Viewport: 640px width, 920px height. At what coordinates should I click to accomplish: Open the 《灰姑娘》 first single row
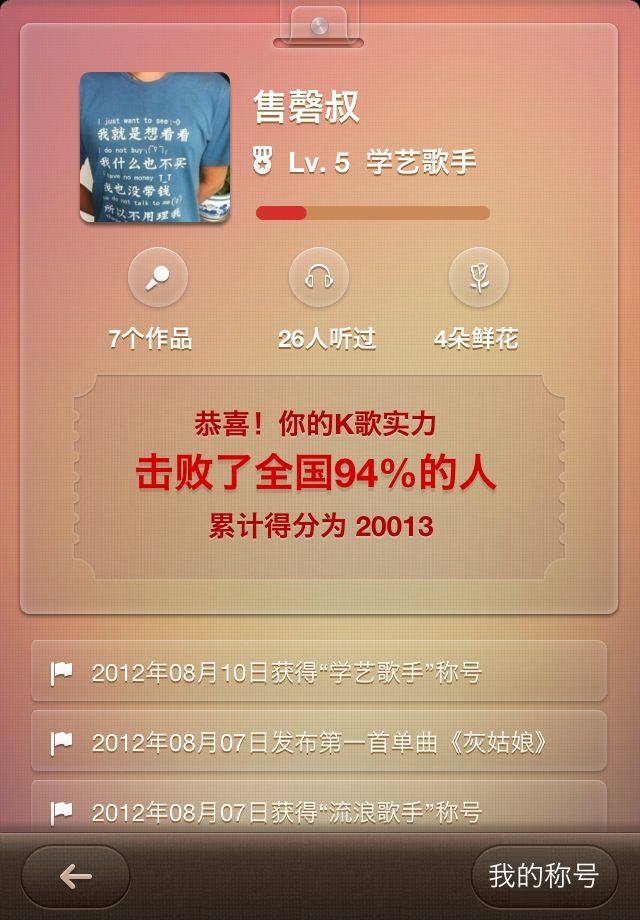[x=319, y=742]
